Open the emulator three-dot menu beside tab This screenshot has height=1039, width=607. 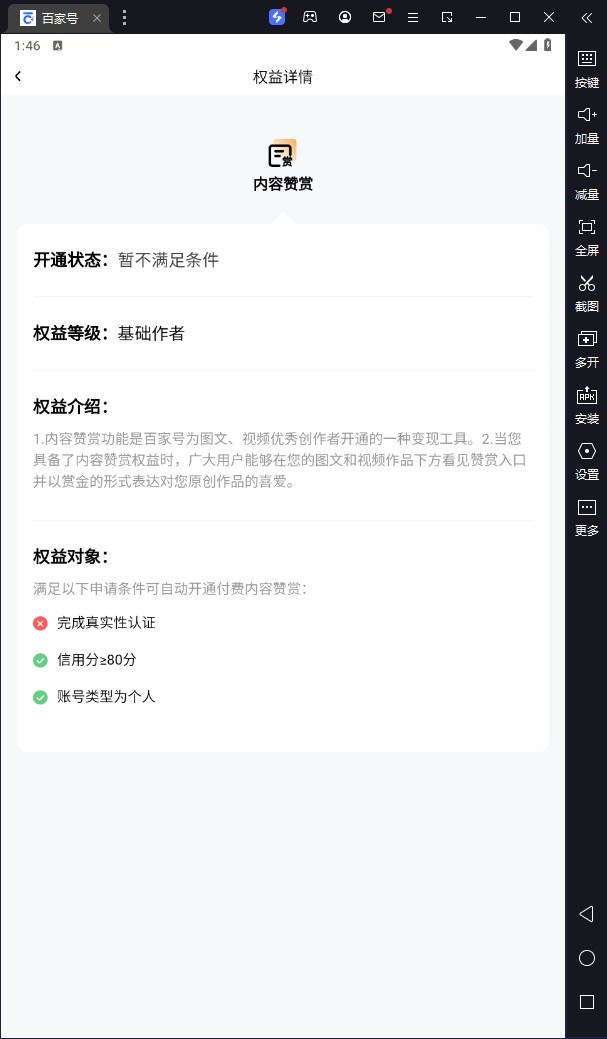click(x=124, y=18)
